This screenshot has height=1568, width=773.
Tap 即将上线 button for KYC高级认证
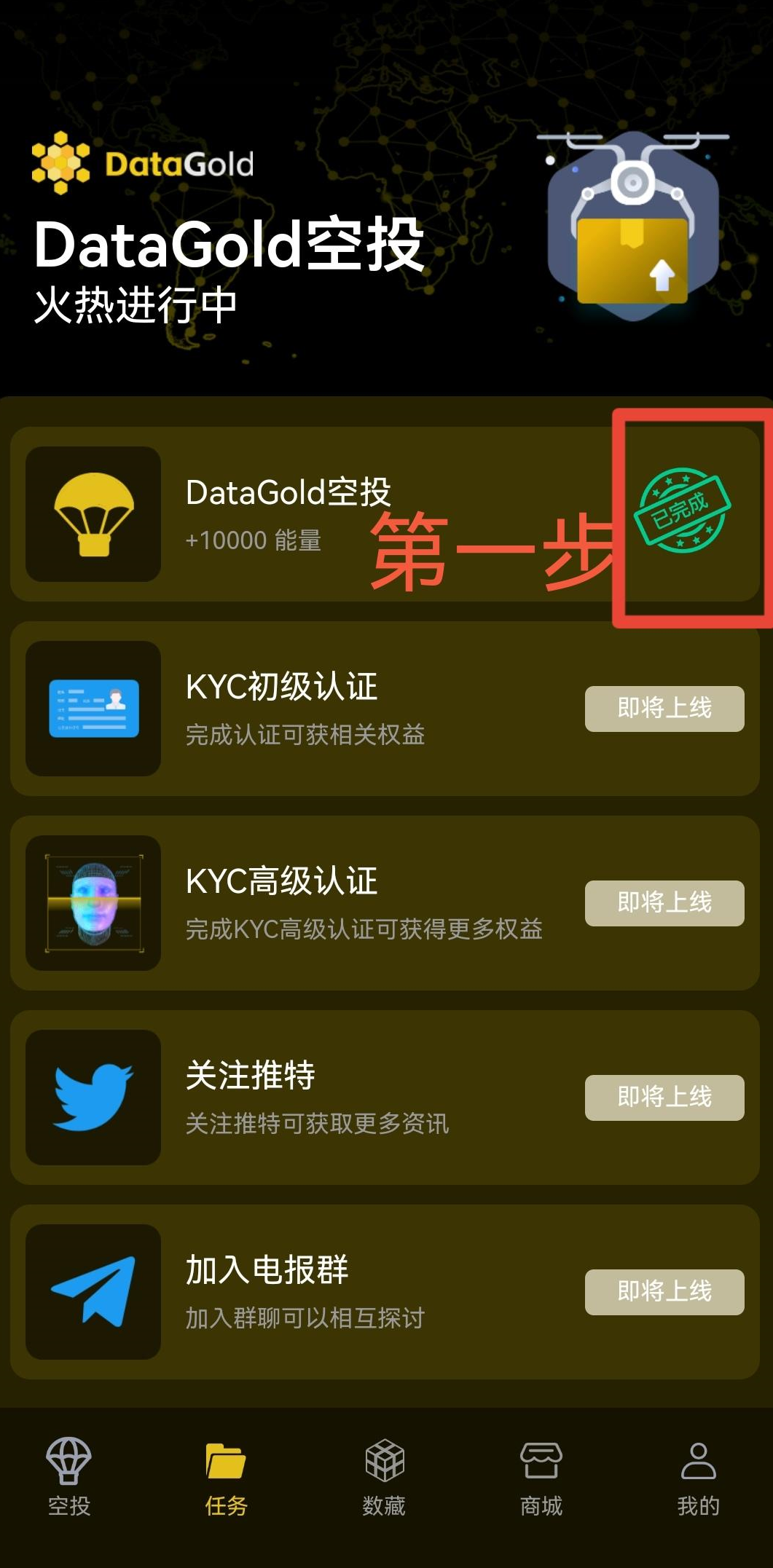[664, 902]
